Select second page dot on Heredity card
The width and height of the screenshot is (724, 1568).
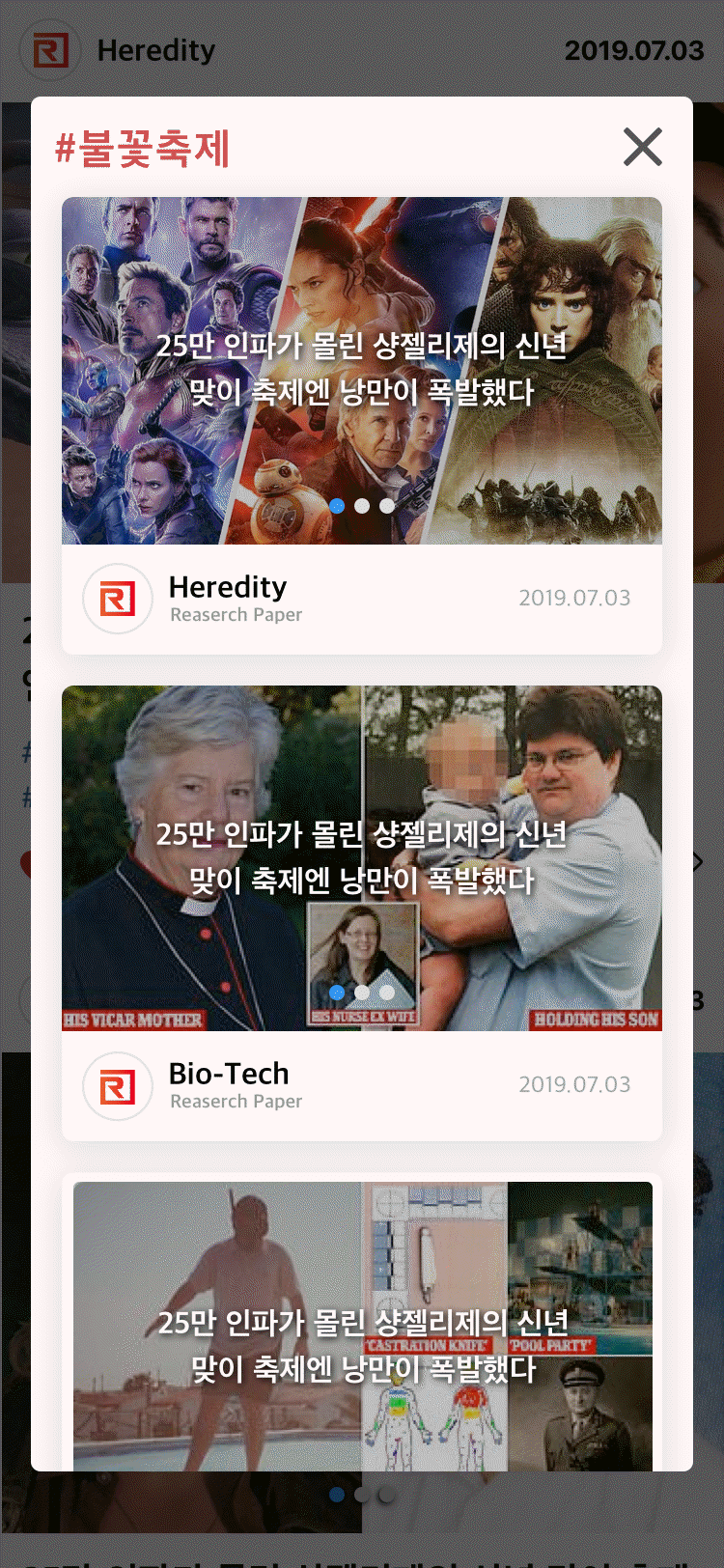click(362, 506)
